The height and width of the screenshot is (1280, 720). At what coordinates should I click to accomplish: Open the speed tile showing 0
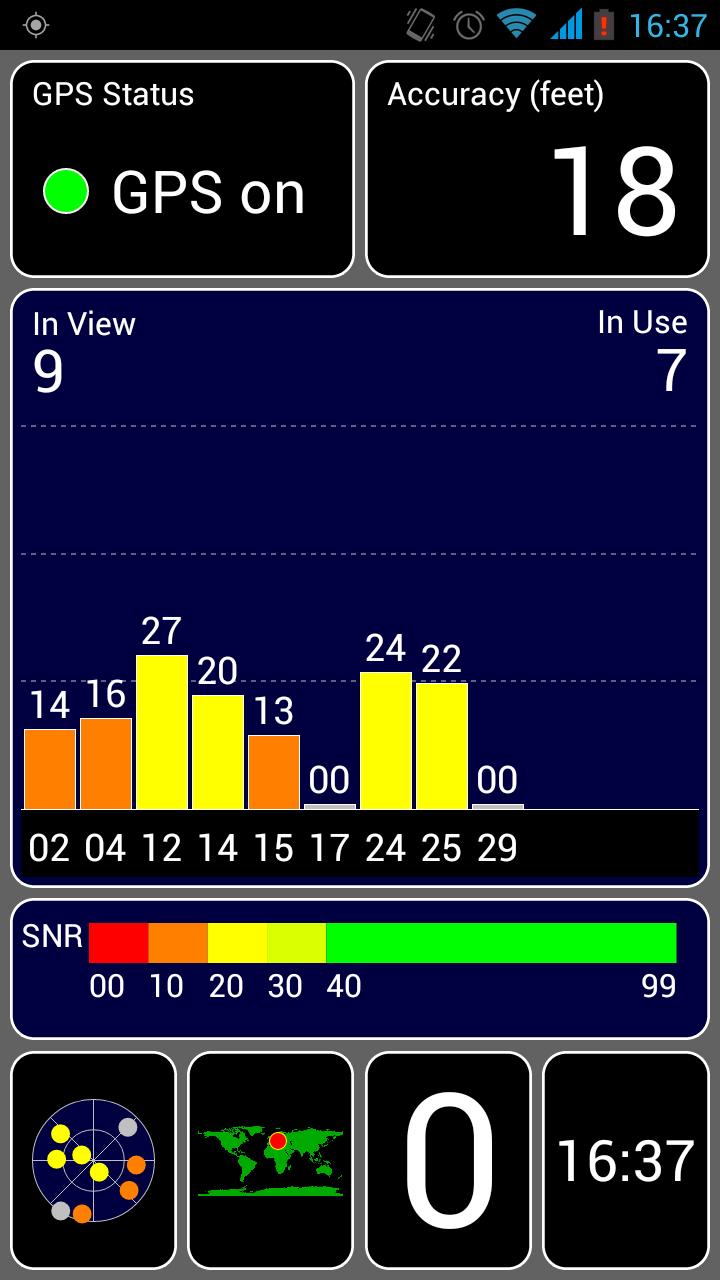click(x=448, y=1160)
